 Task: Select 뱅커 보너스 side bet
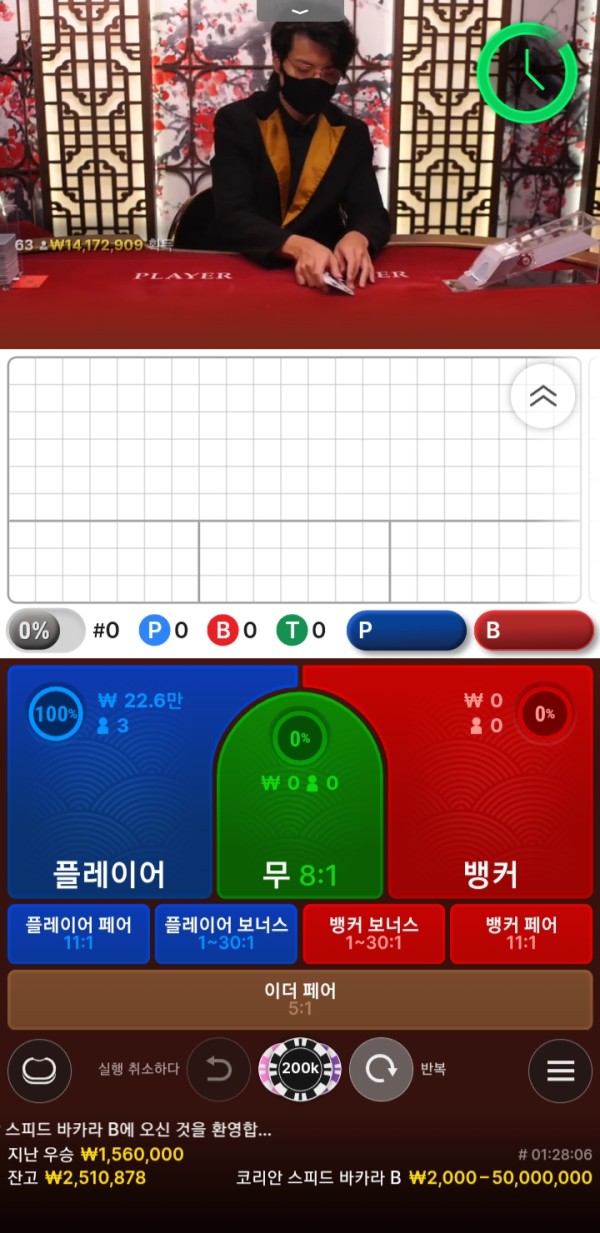click(373, 934)
